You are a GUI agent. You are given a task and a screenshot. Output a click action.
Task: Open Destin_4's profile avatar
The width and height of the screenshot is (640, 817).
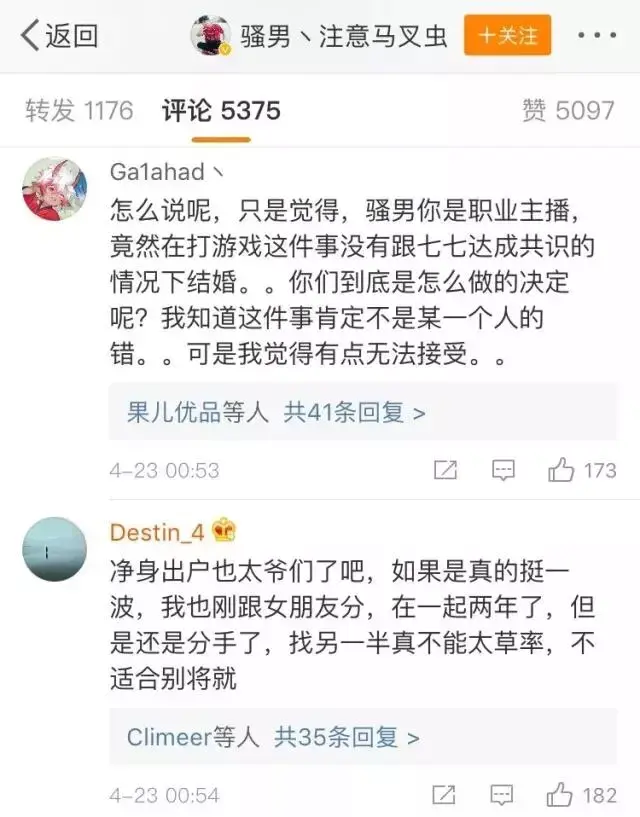point(54,549)
